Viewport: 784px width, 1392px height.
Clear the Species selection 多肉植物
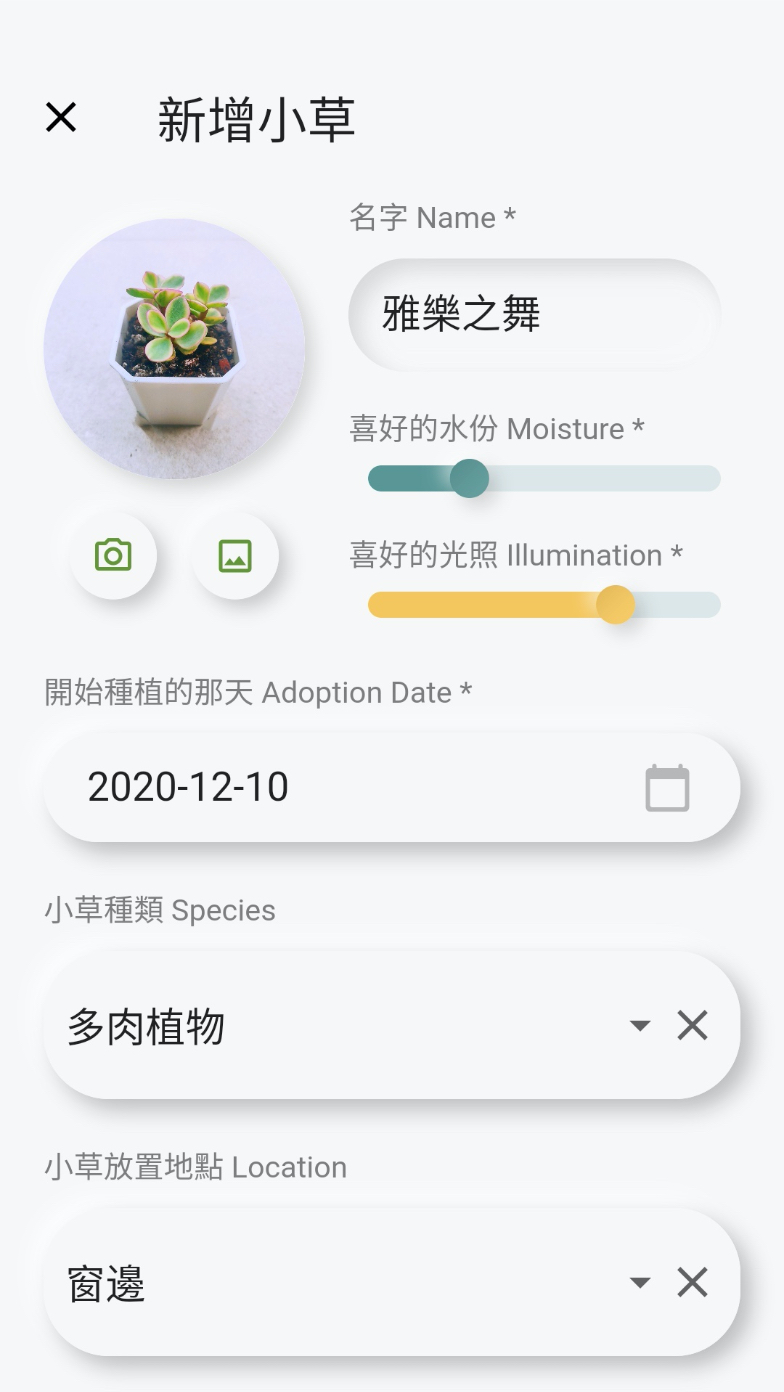coord(693,1026)
